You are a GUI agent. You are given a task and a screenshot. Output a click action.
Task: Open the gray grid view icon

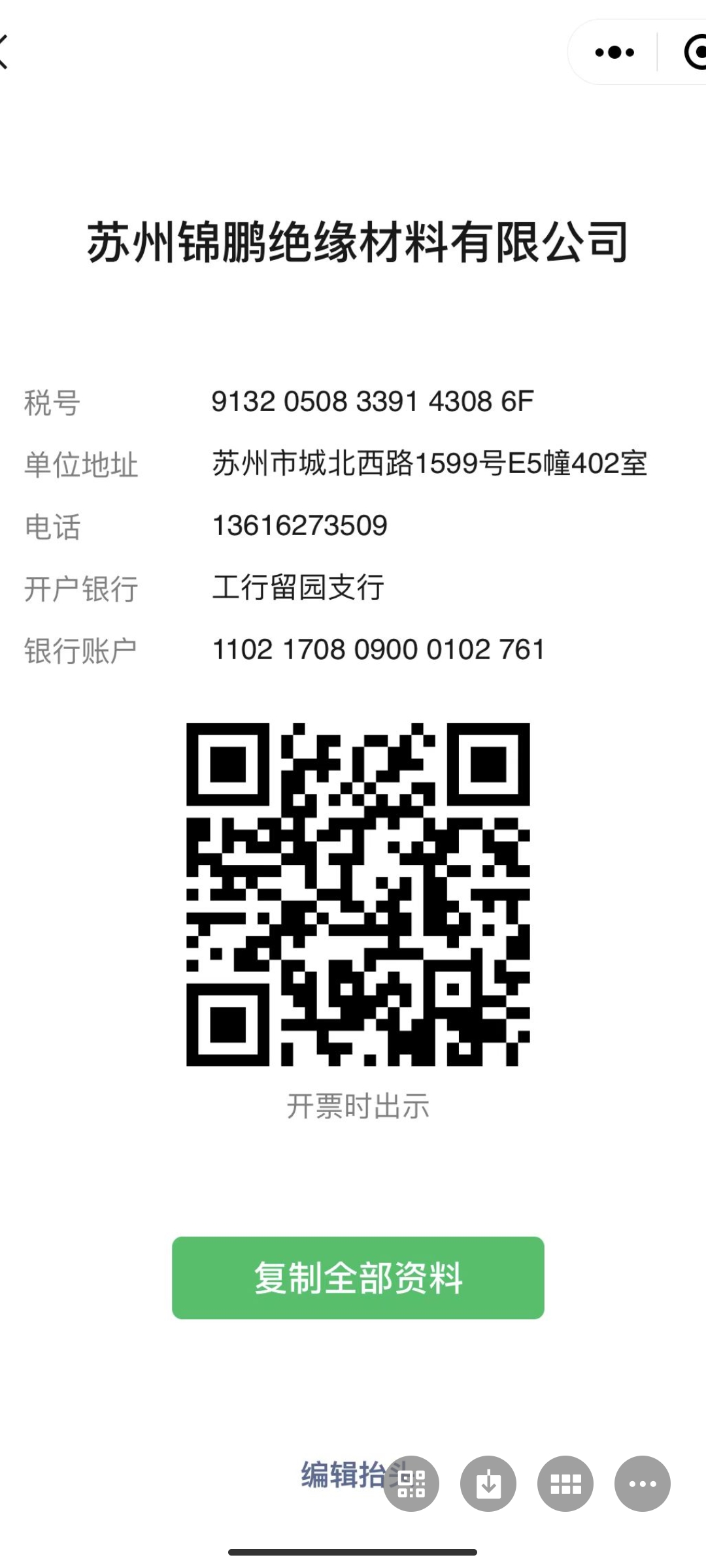coord(565,1484)
